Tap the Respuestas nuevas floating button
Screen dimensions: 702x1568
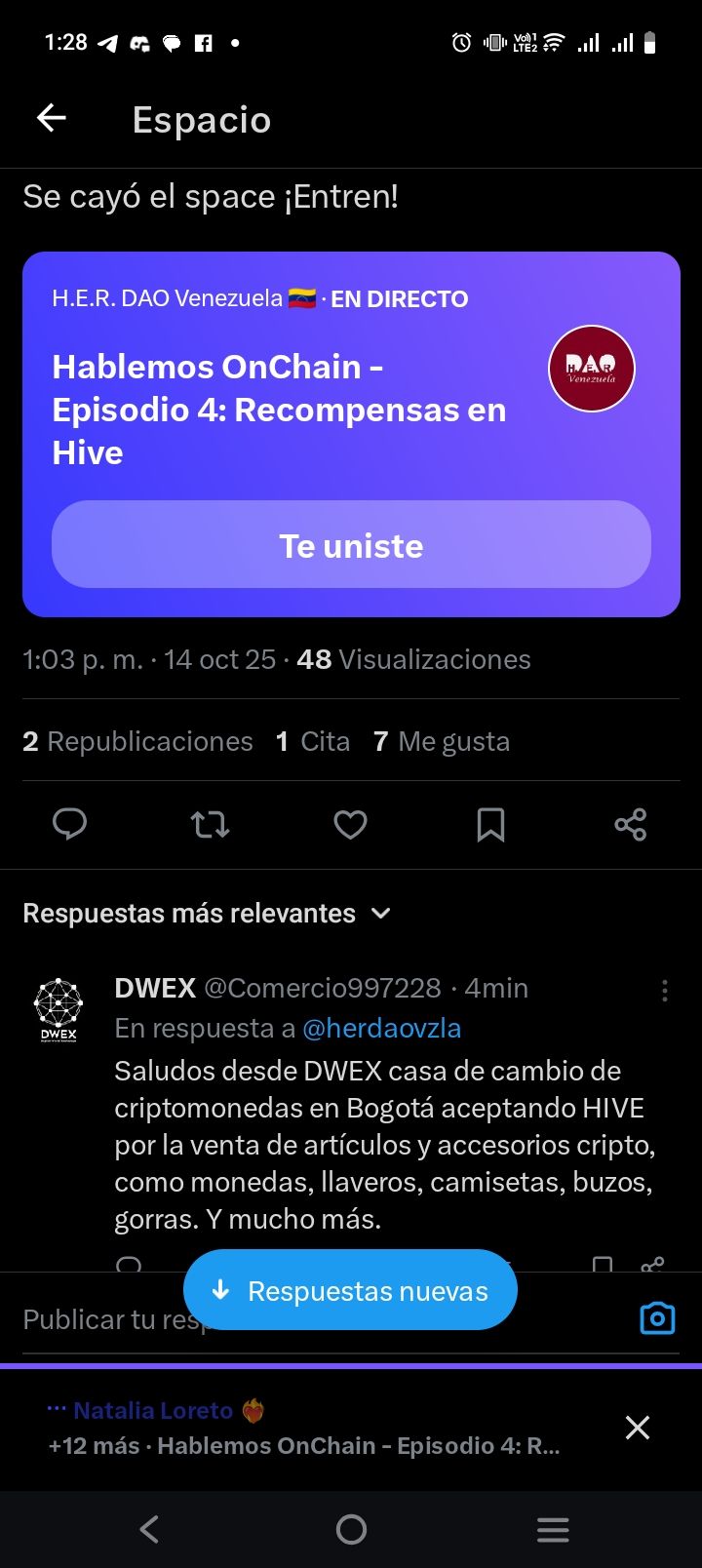pos(350,1289)
